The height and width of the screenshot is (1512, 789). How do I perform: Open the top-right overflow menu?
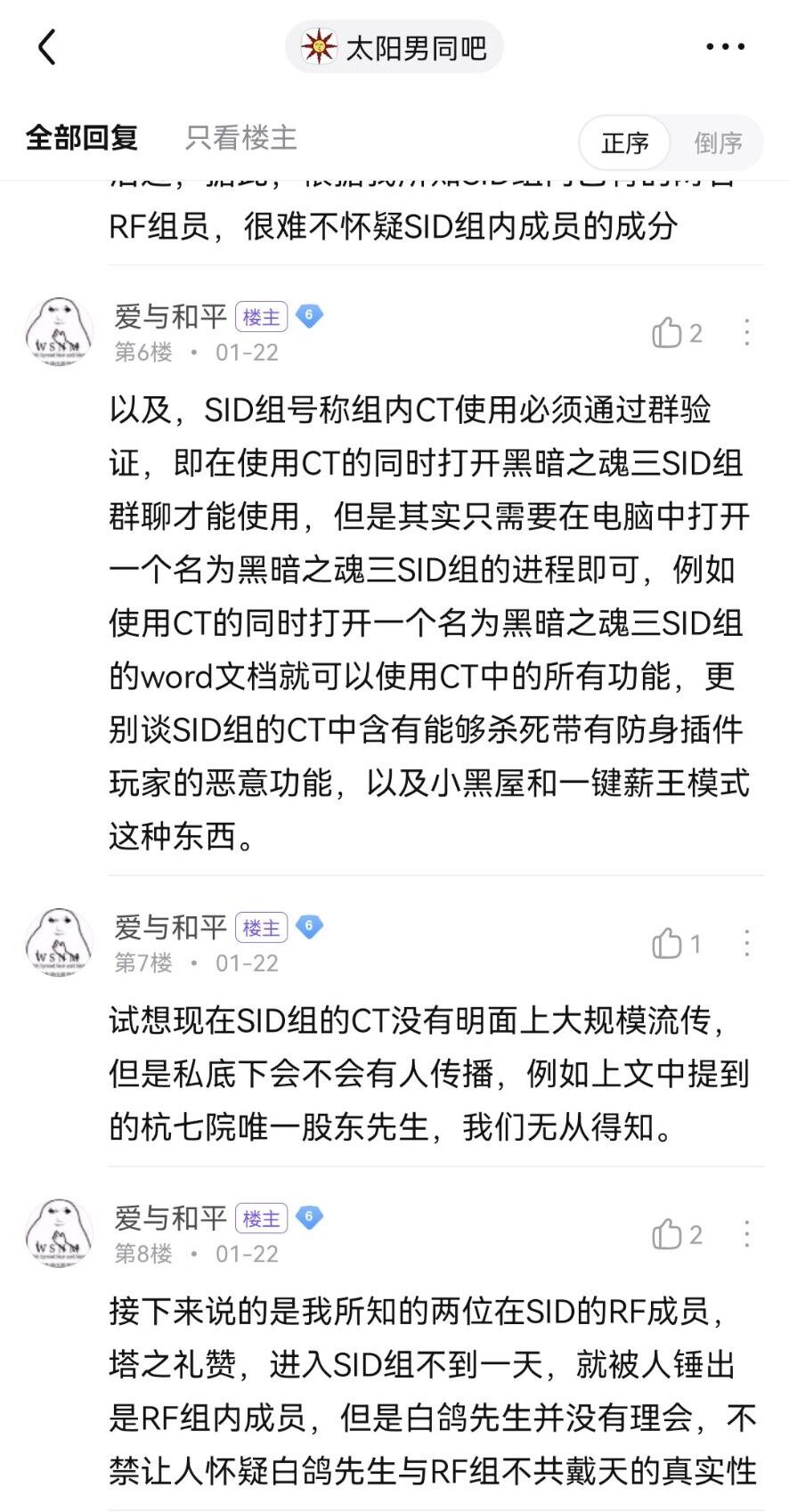pos(725,47)
